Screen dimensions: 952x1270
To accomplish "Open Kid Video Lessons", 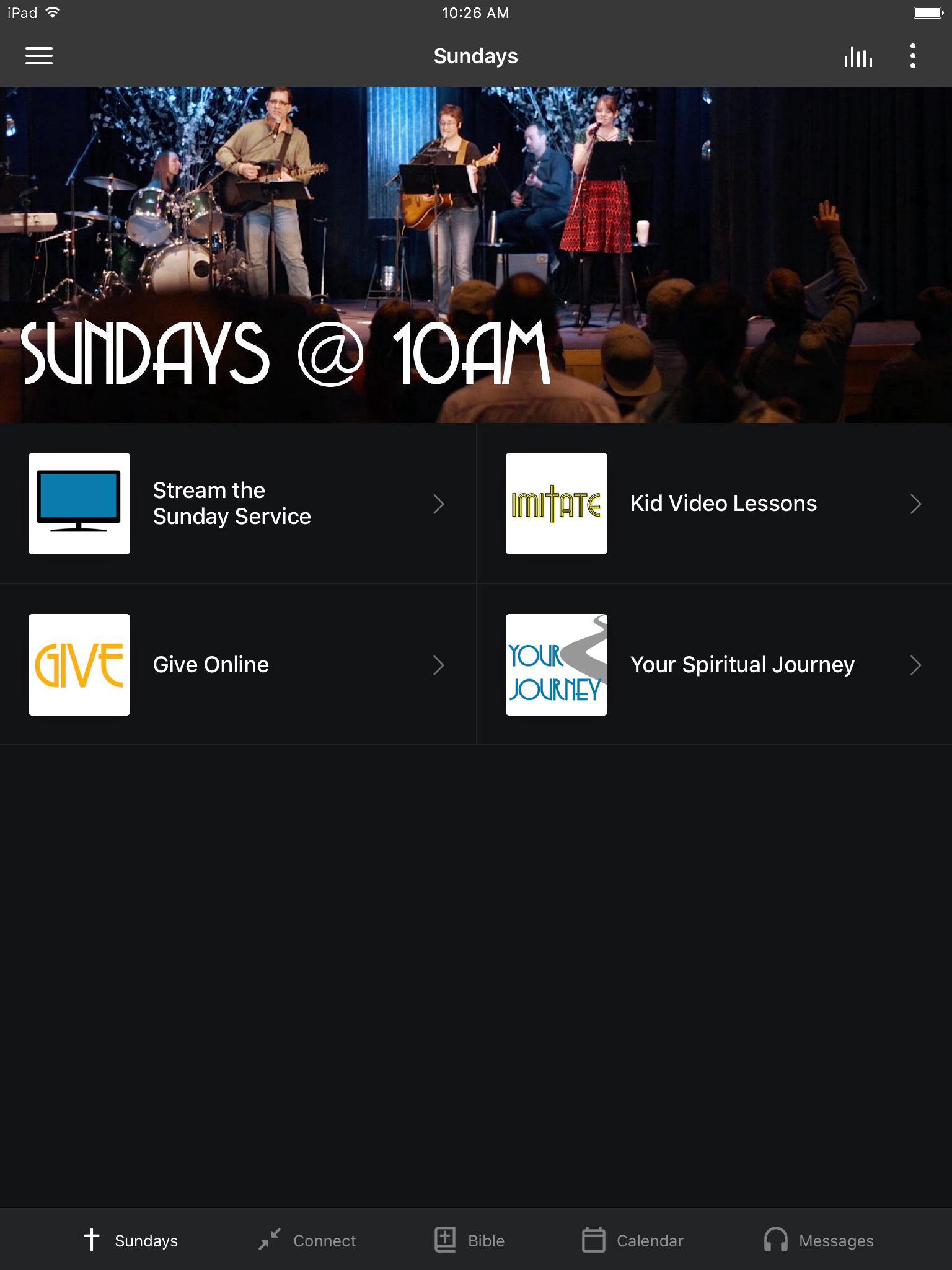I will pos(714,504).
